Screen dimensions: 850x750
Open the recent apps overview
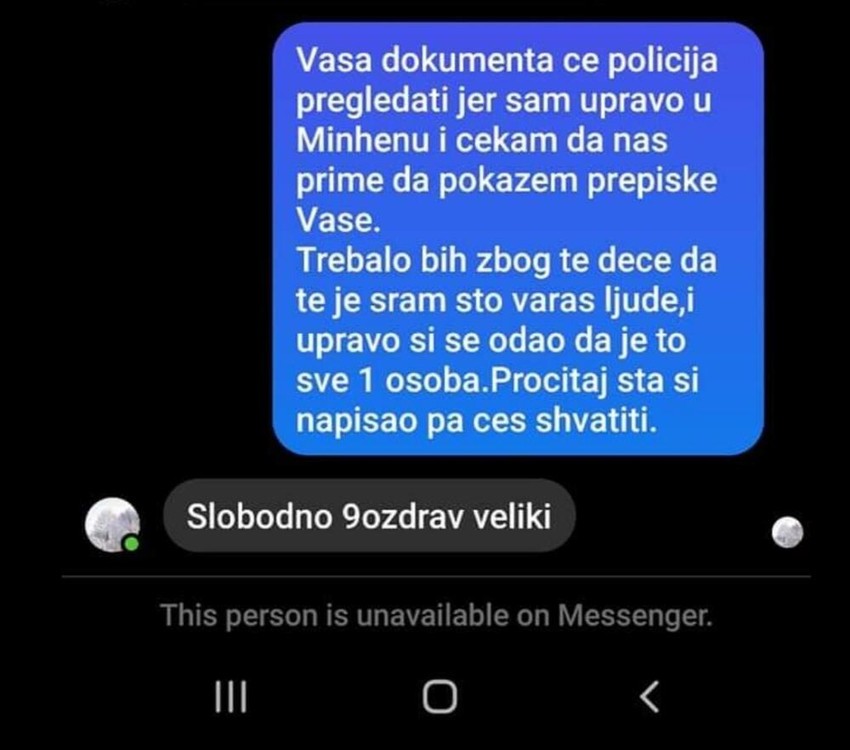(231, 696)
